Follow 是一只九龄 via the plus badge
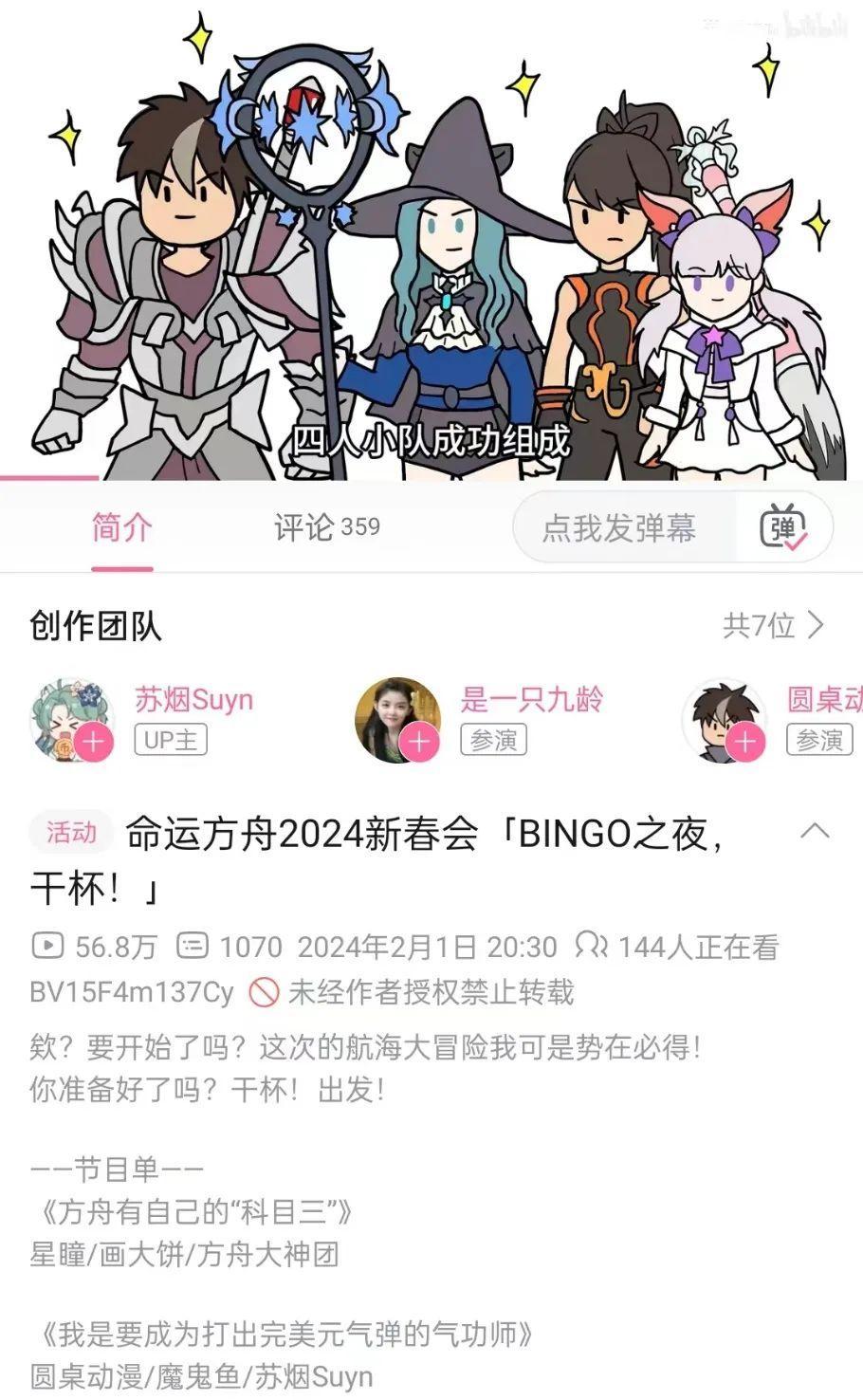863x1400 pixels. 419,740
